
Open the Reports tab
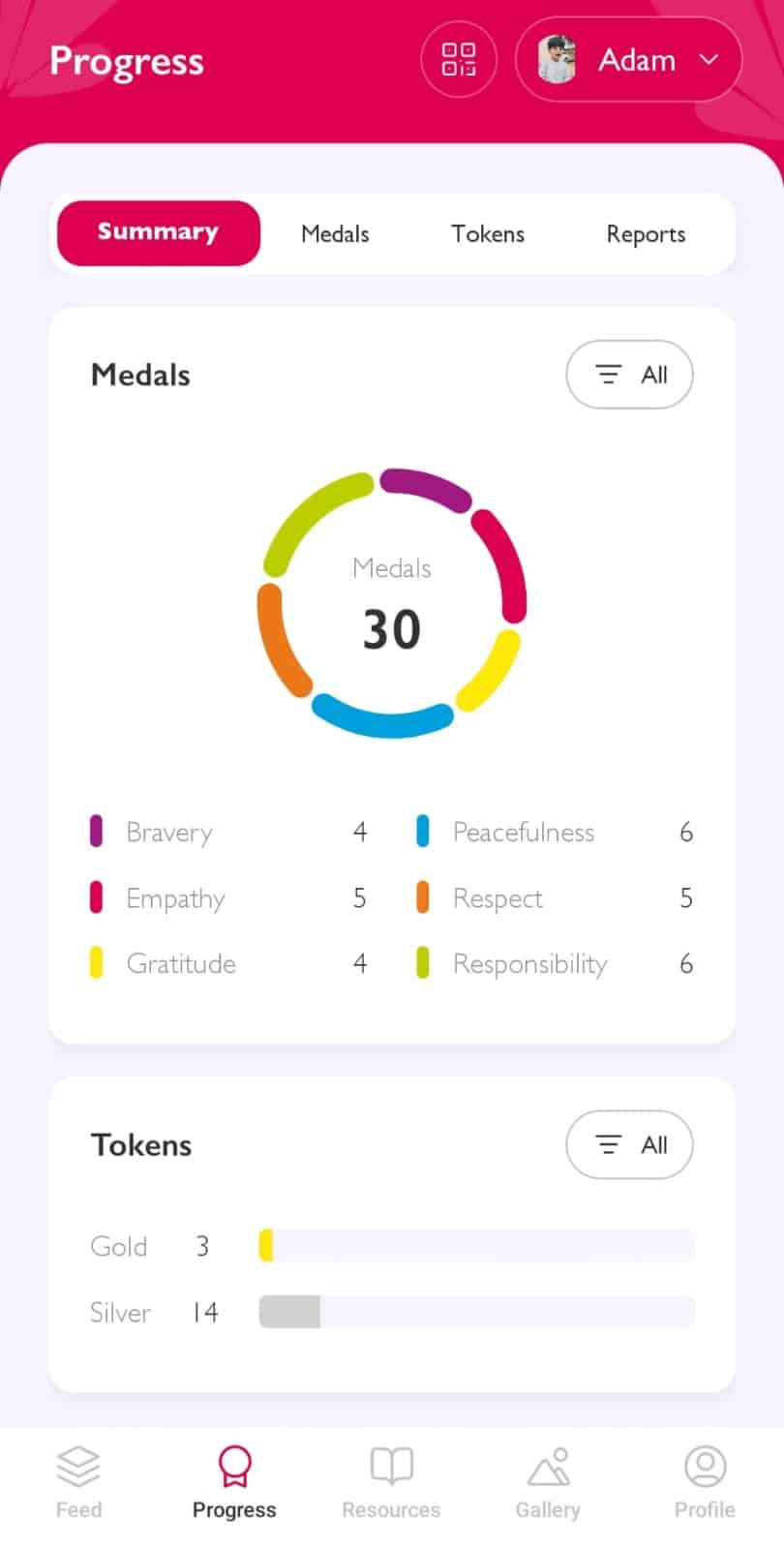[x=646, y=234]
